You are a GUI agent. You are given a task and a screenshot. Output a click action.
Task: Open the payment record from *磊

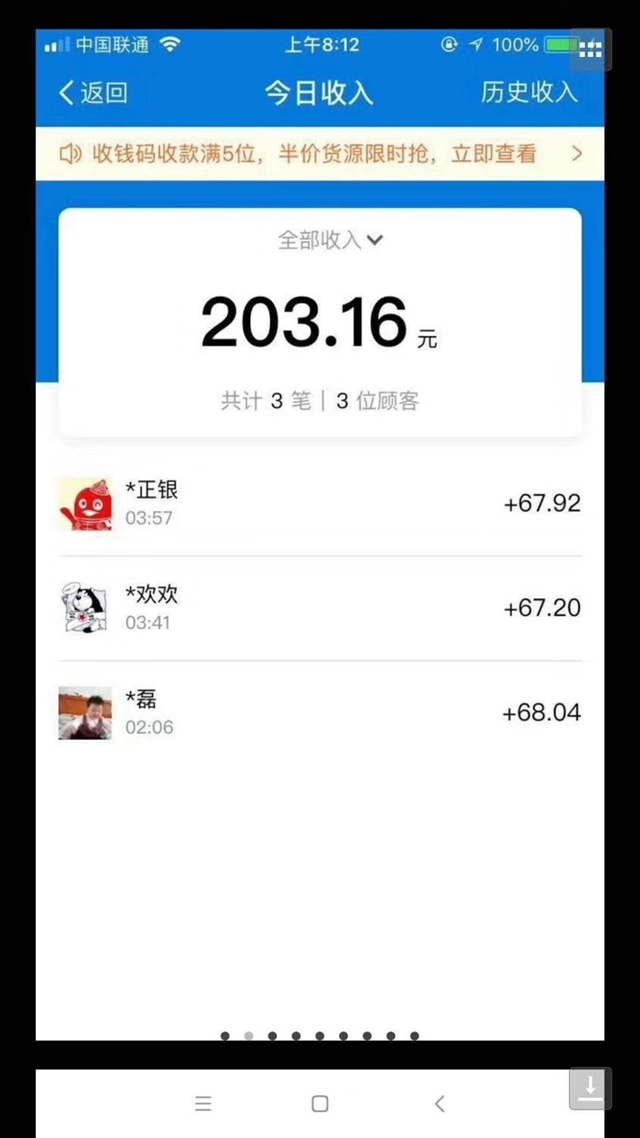click(x=320, y=713)
